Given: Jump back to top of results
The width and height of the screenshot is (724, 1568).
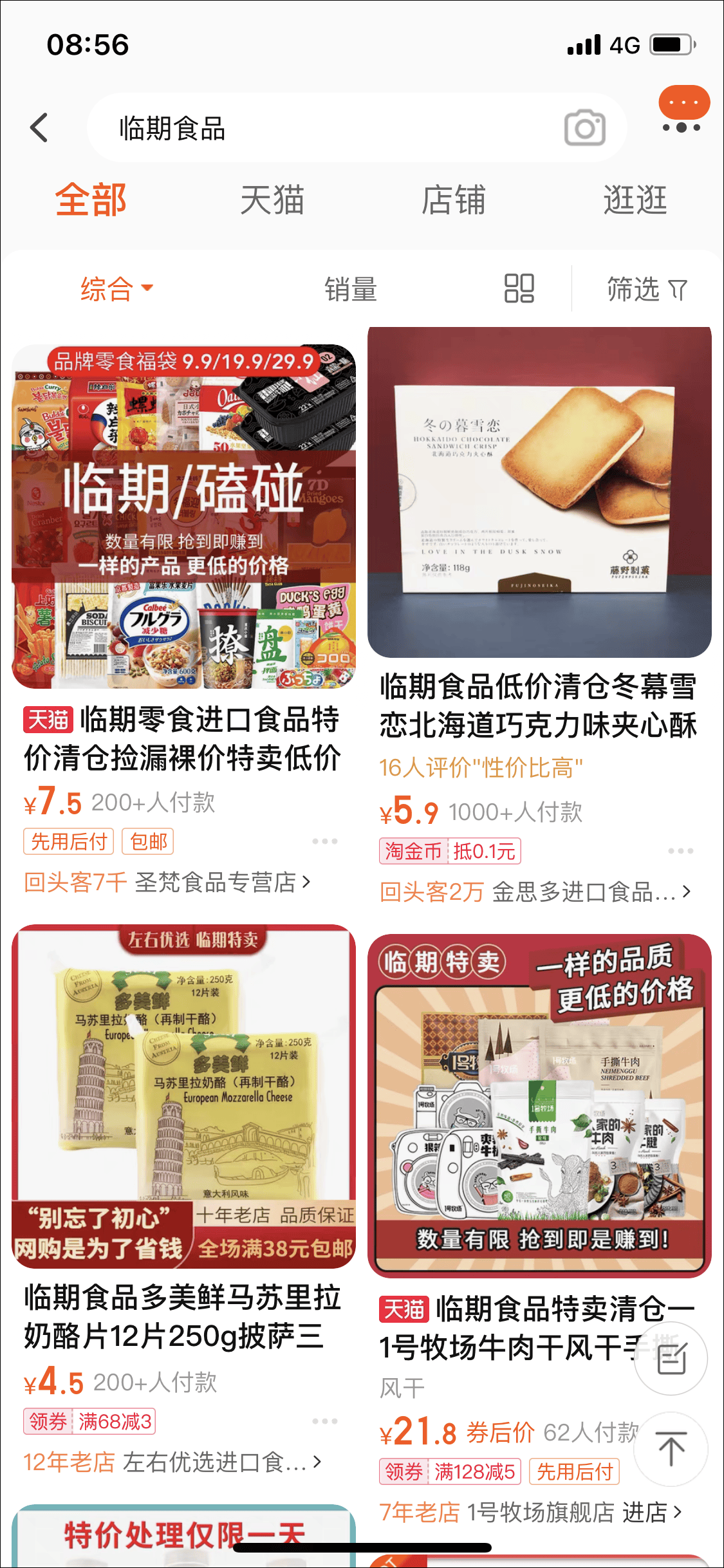Looking at the screenshot, I should click(671, 1449).
